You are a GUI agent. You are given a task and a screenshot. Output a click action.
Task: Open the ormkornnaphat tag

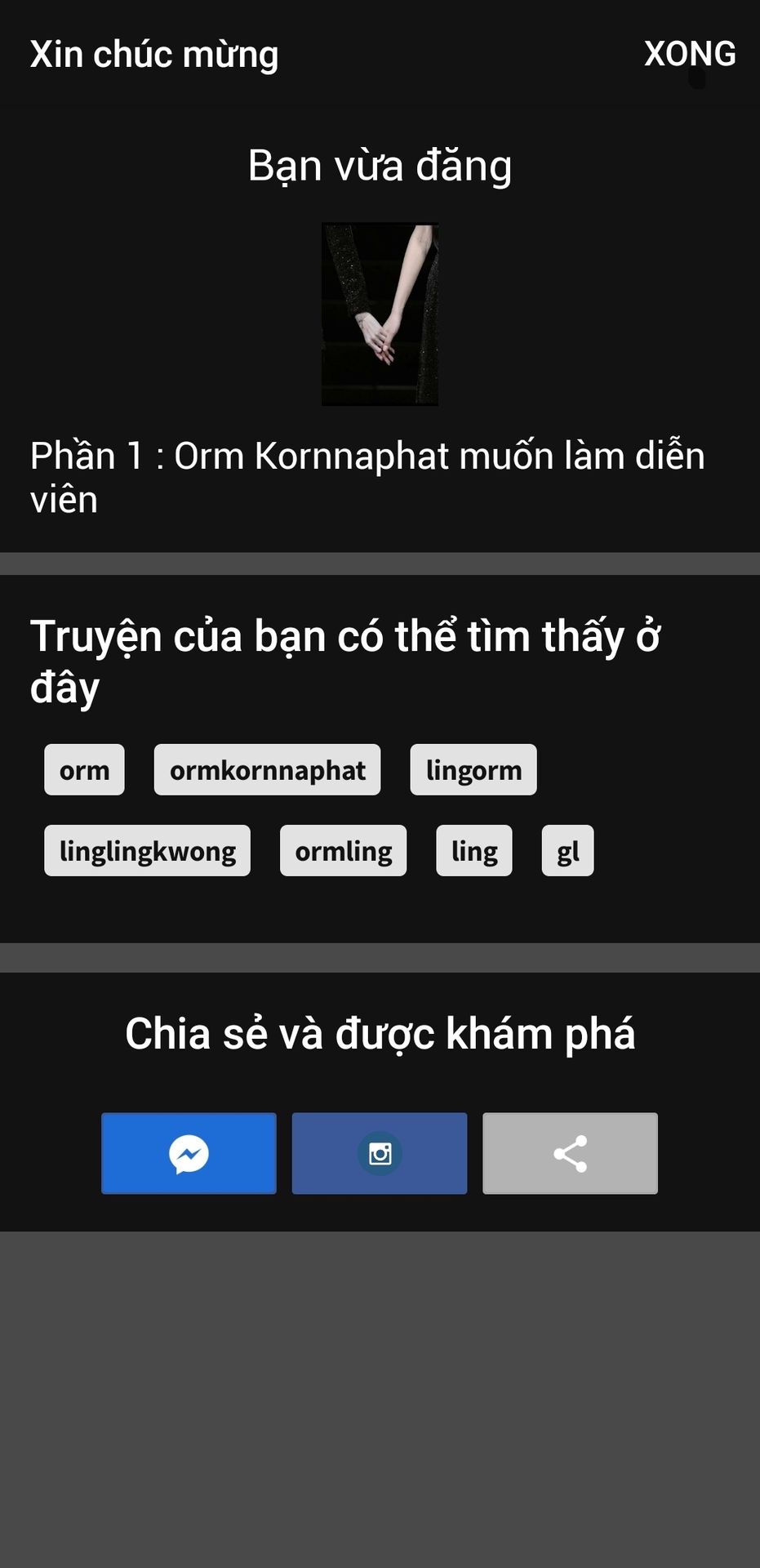click(x=267, y=769)
